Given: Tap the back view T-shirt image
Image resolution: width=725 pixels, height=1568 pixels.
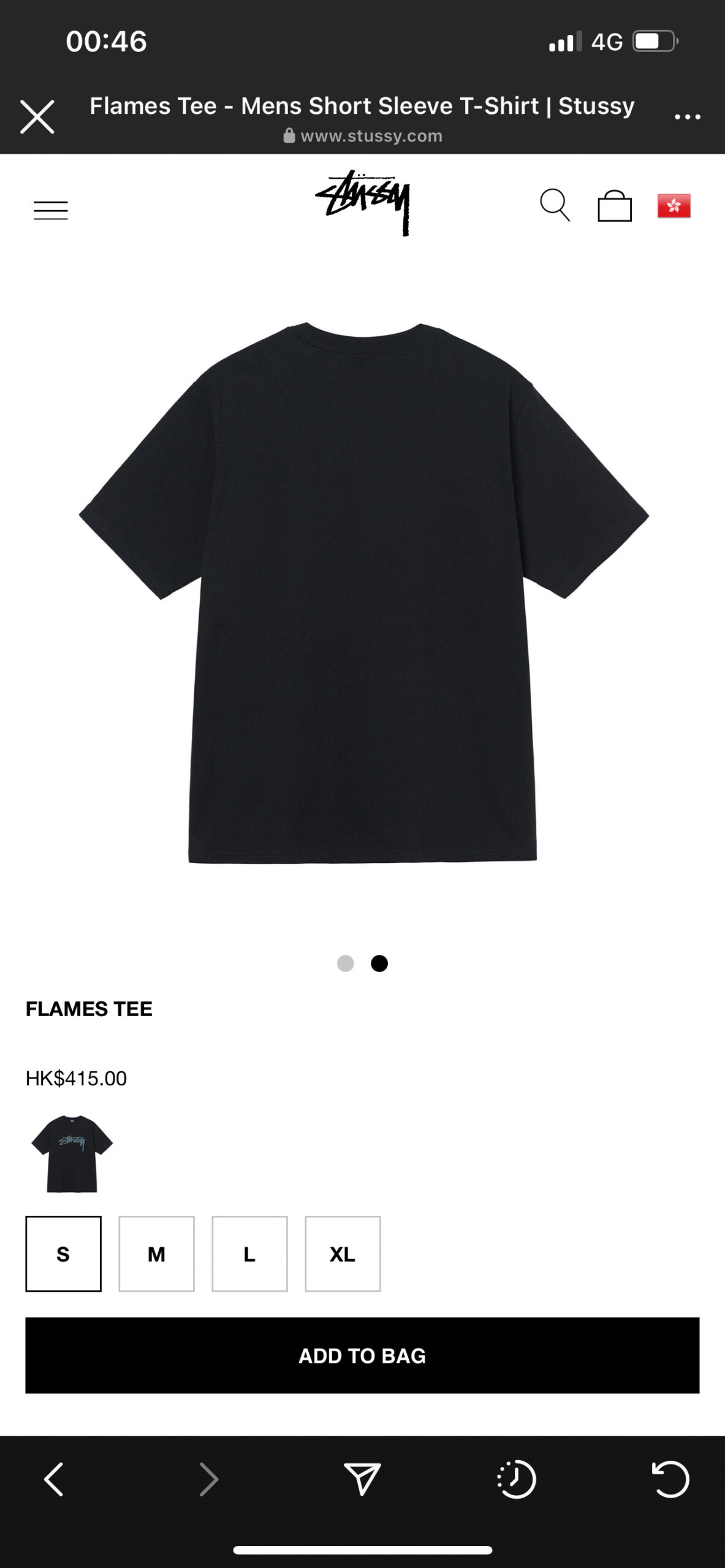Looking at the screenshot, I should [x=363, y=592].
